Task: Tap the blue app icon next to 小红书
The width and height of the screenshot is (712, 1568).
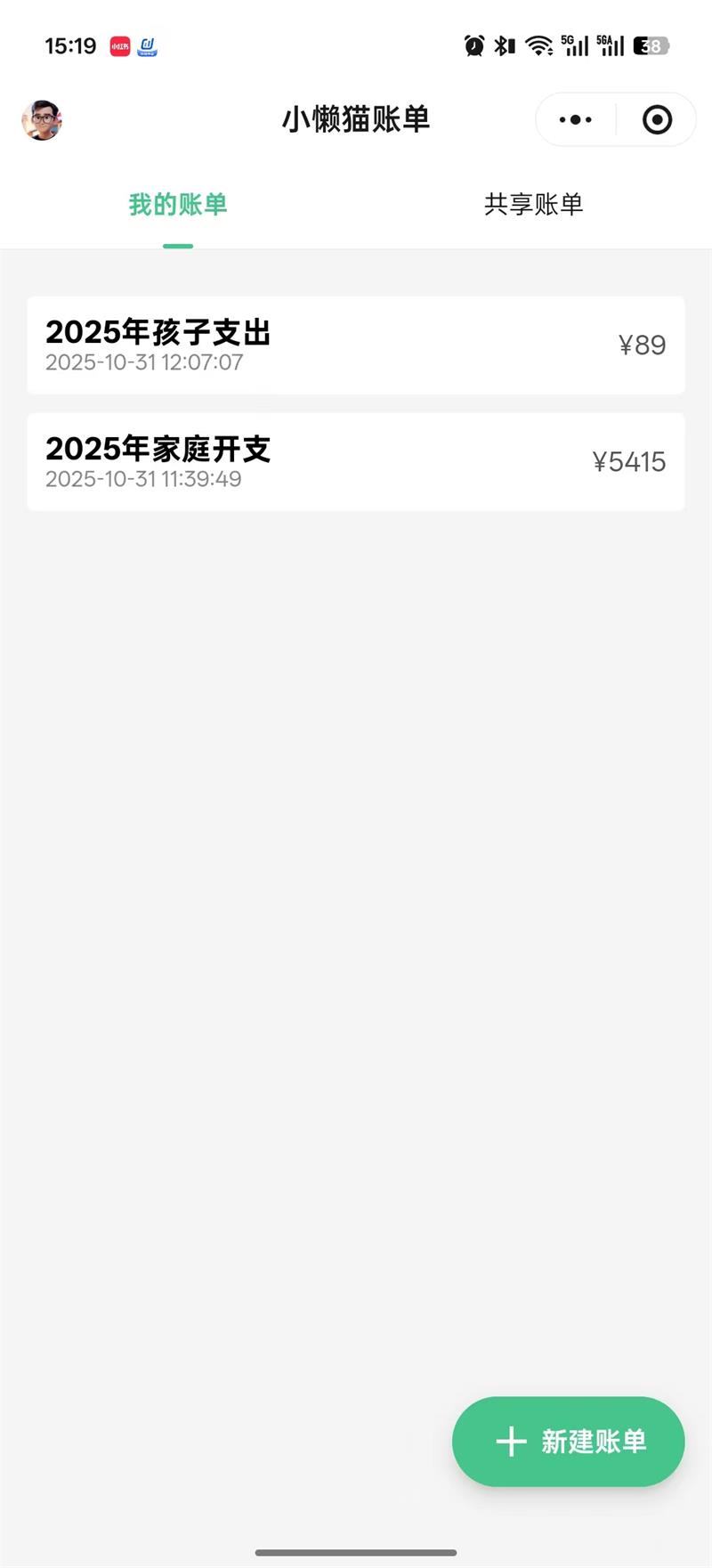Action: coord(148,45)
